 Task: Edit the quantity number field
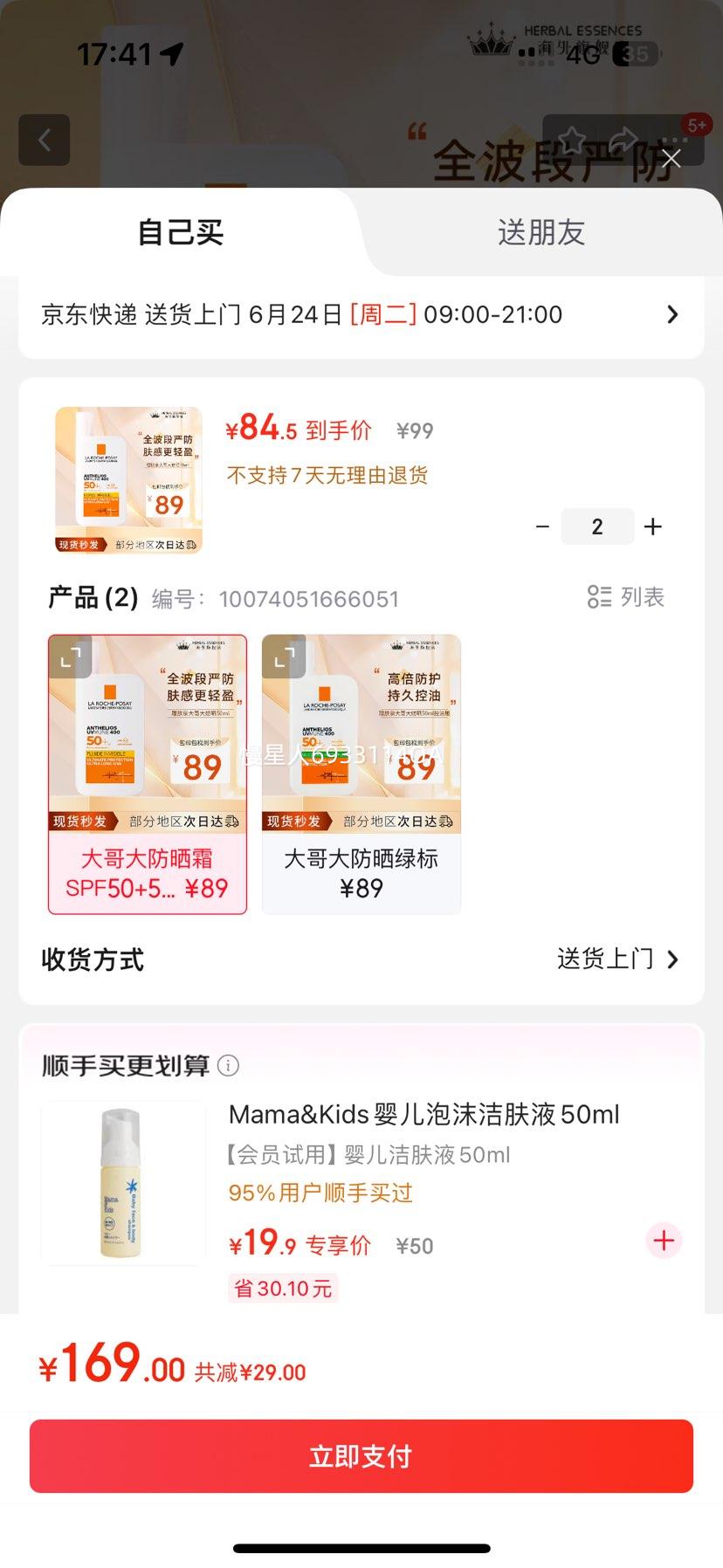(597, 526)
